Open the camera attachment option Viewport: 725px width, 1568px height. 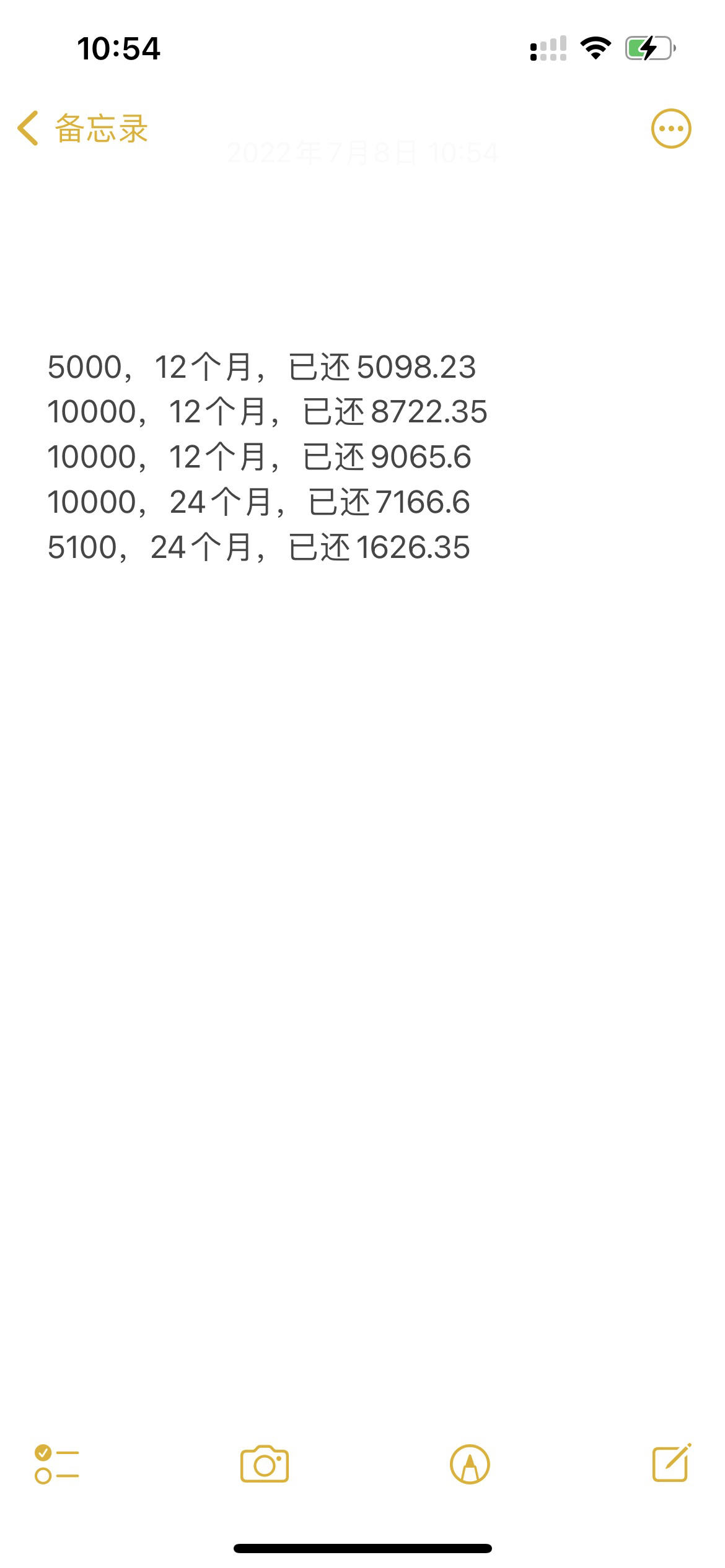(x=265, y=1464)
